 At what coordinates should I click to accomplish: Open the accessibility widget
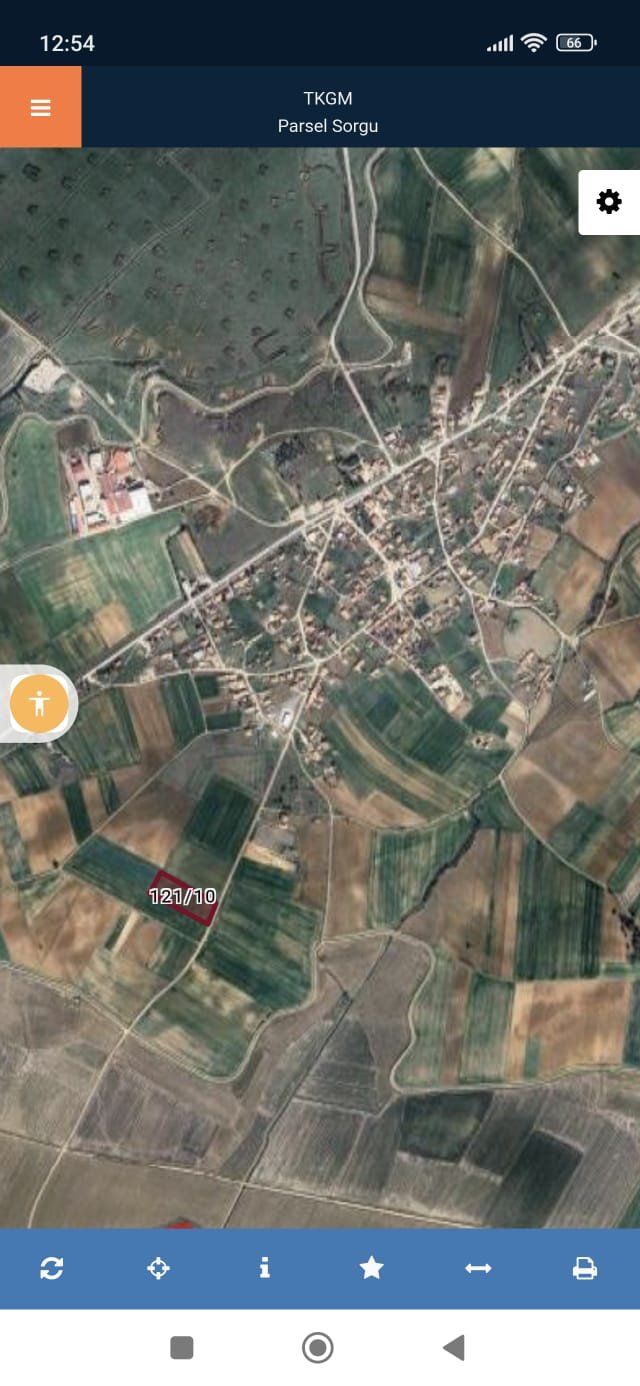pyautogui.click(x=39, y=703)
